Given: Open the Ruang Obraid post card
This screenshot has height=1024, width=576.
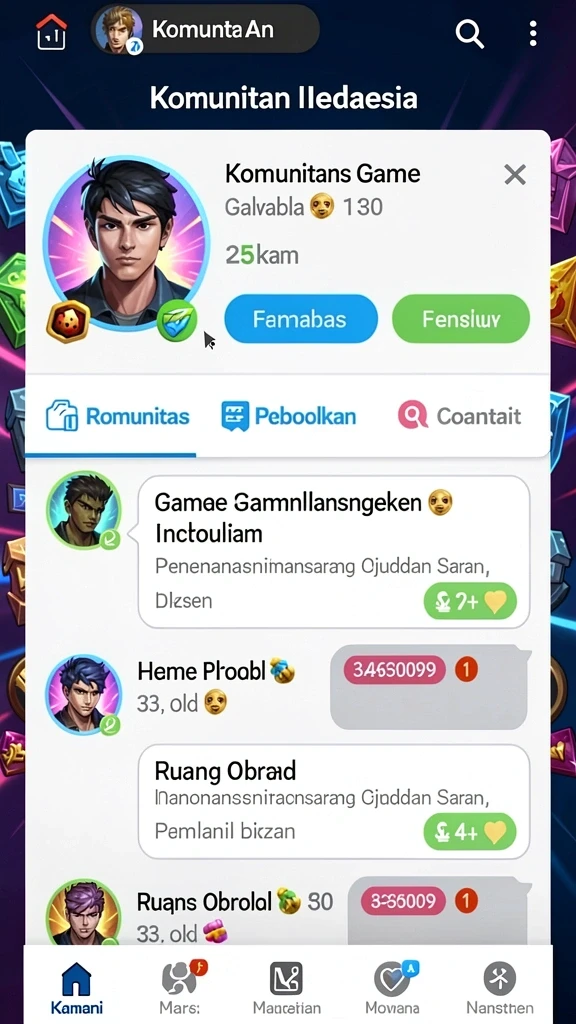Looking at the screenshot, I should click(334, 801).
